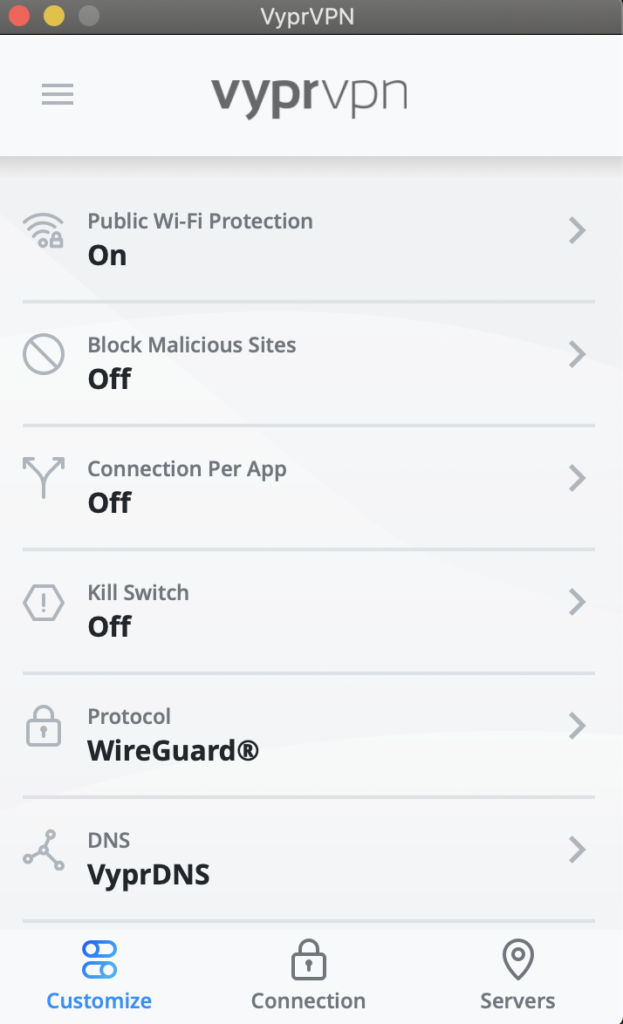623x1024 pixels.
Task: Close the VyprVPN window
Action: pyautogui.click(x=20, y=16)
